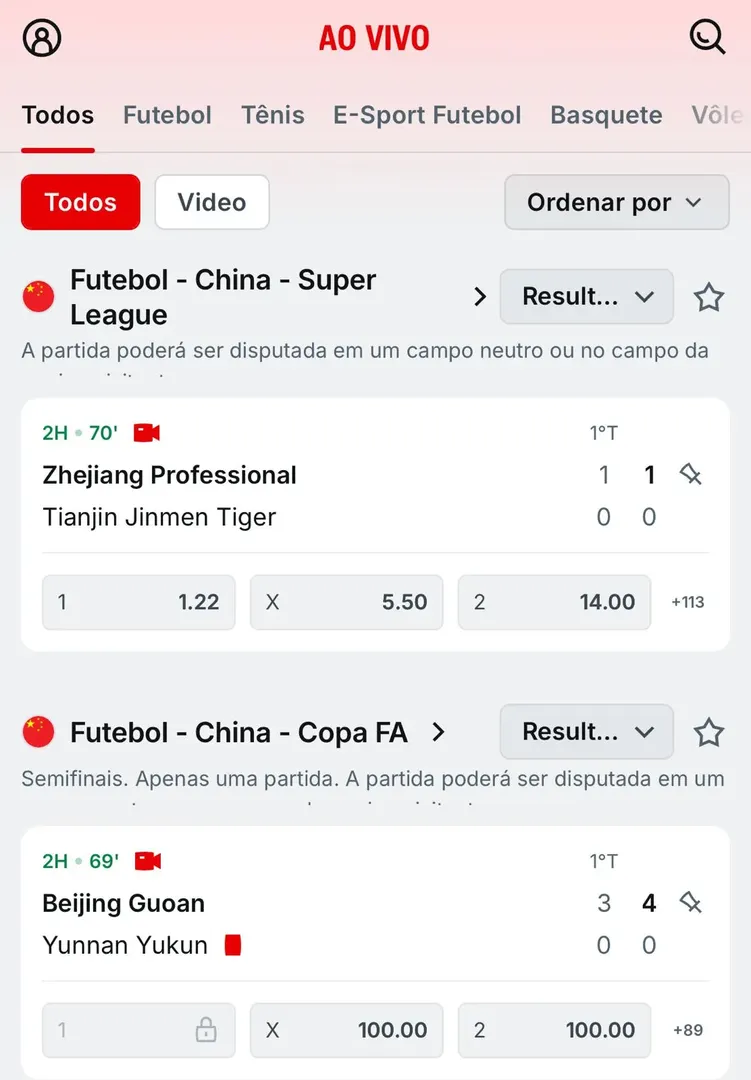
Task: Click the red card icon next to Yunnan Yukun
Action: pyautogui.click(x=236, y=945)
